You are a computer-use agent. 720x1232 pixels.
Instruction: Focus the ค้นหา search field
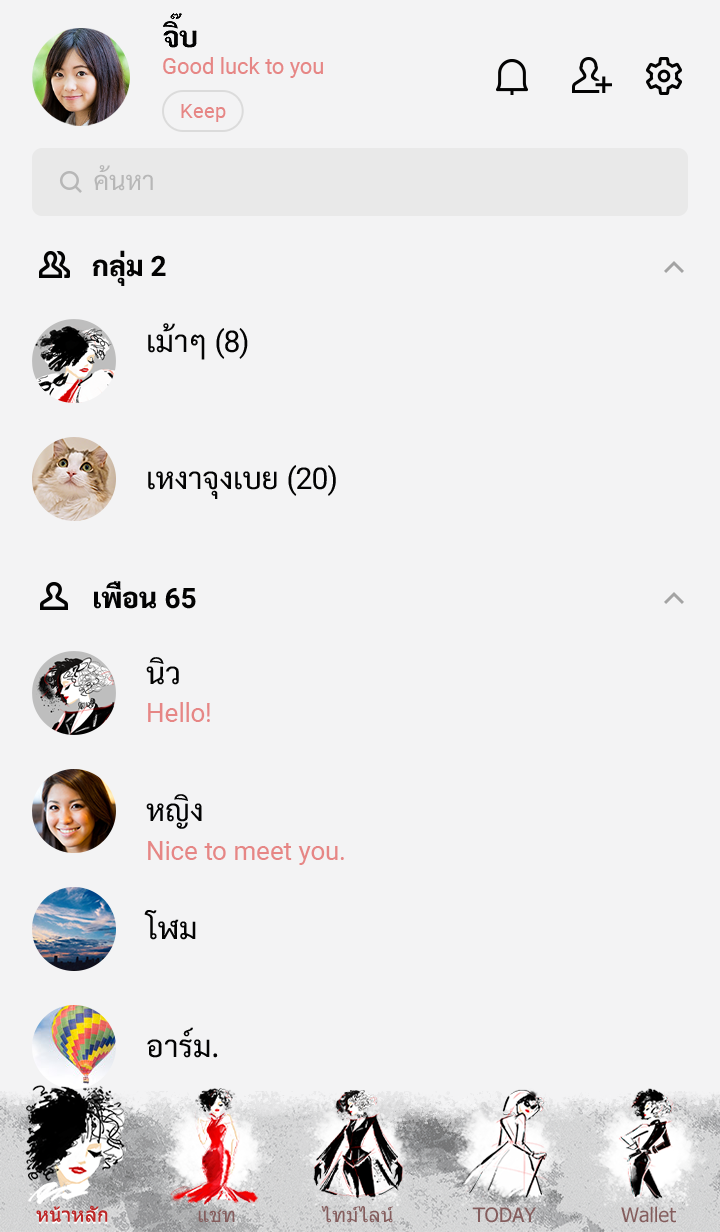pyautogui.click(x=360, y=182)
